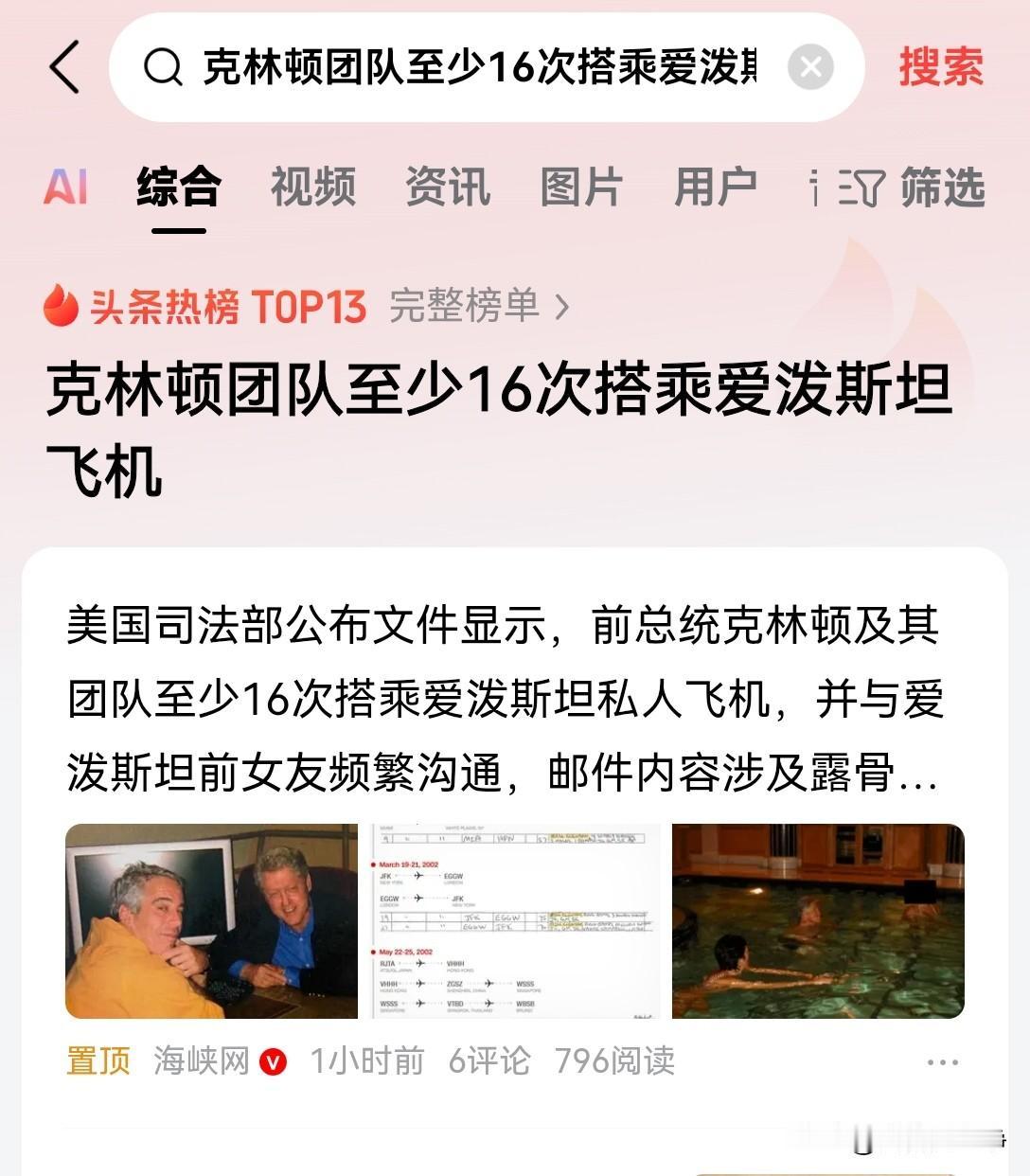Open the three-dot more options icon
The image size is (1030, 1176).
coord(940,1062)
